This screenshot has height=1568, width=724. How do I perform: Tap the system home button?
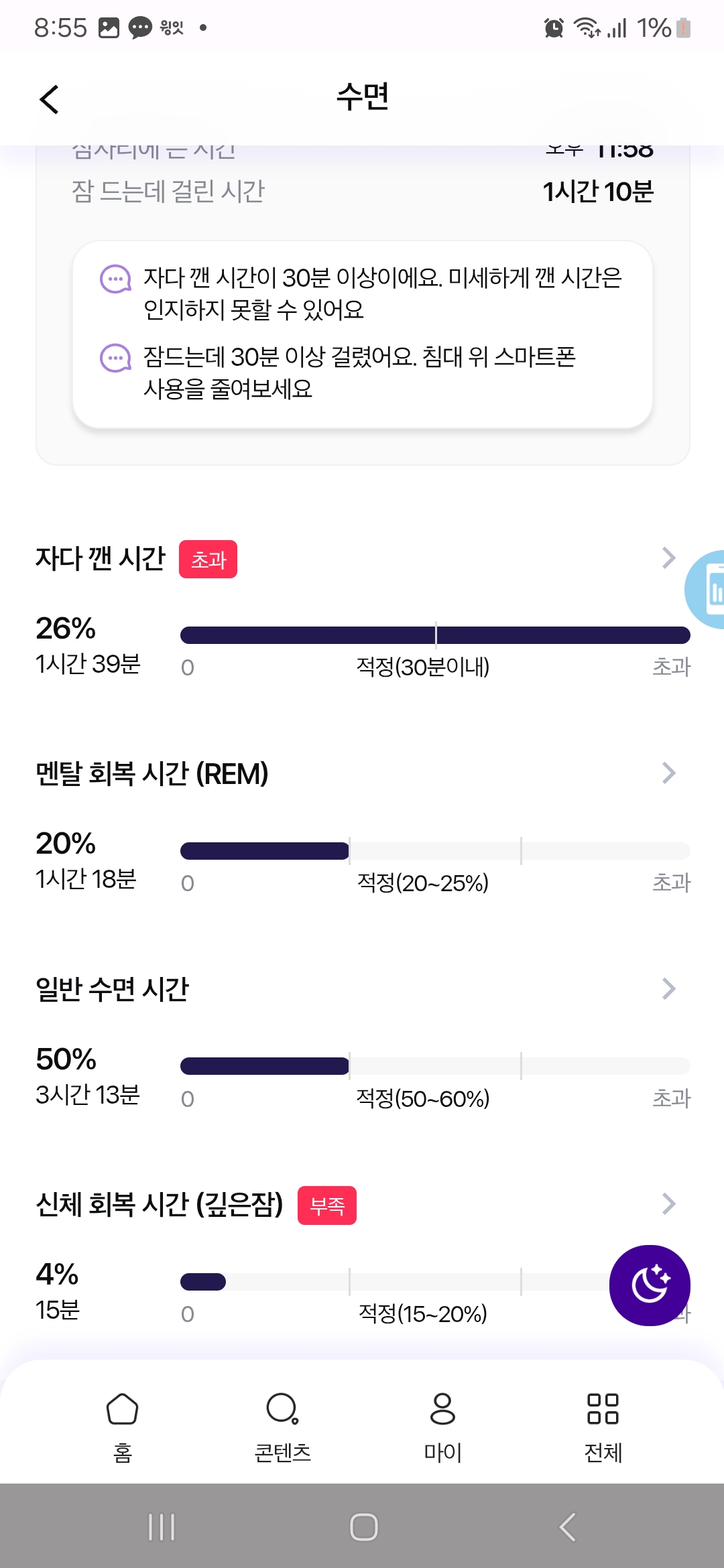point(363,1527)
